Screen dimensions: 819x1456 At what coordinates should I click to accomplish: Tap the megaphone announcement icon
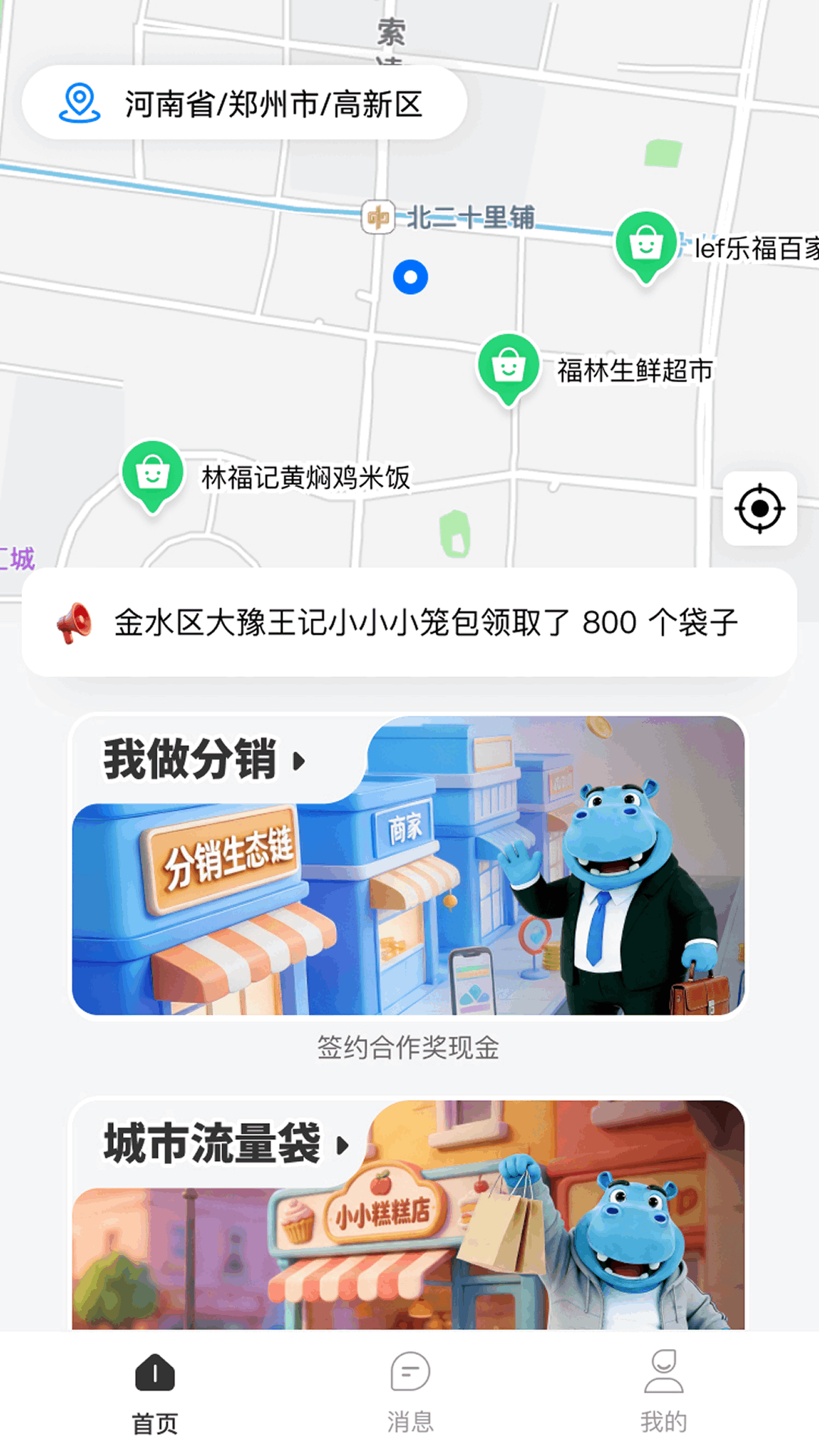click(x=77, y=622)
